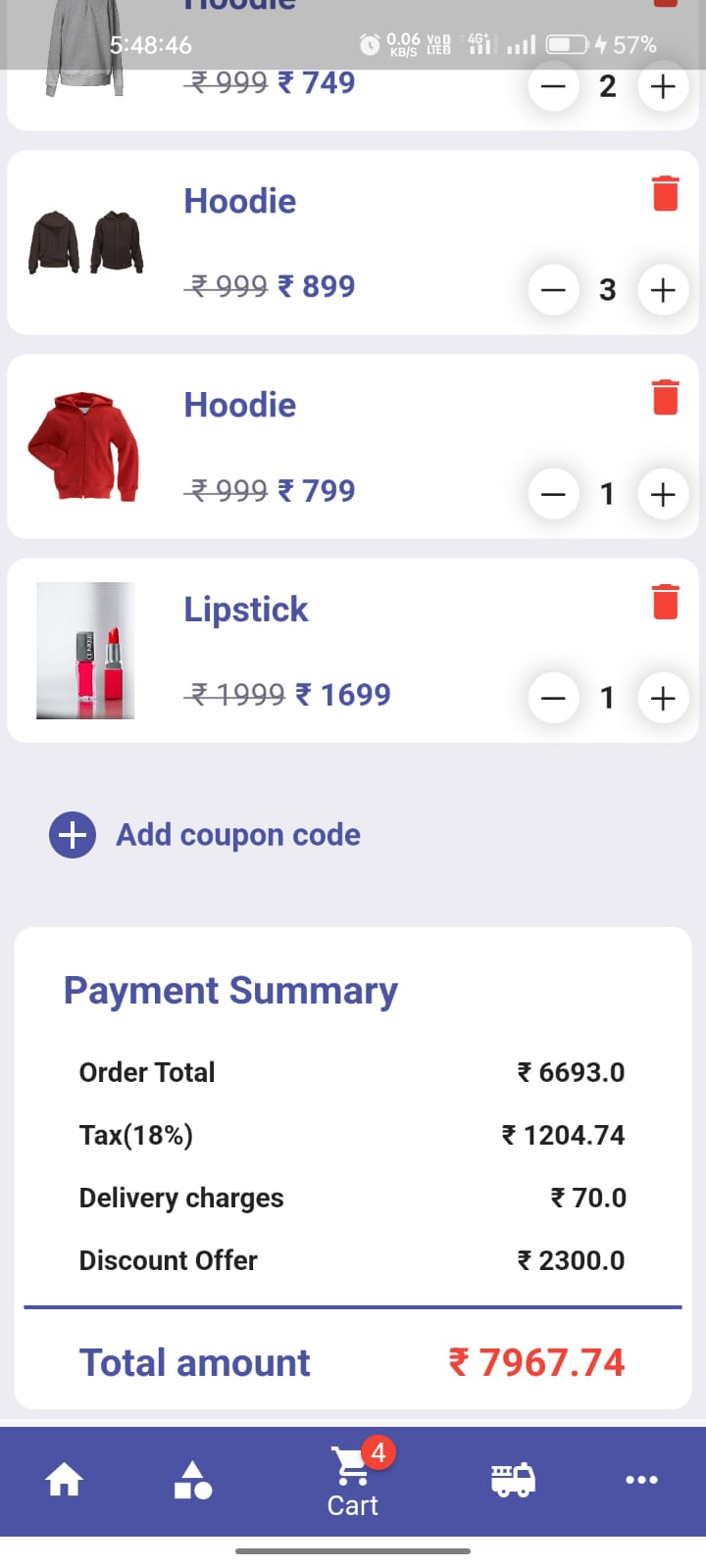Add a coupon code to the order

(237, 835)
